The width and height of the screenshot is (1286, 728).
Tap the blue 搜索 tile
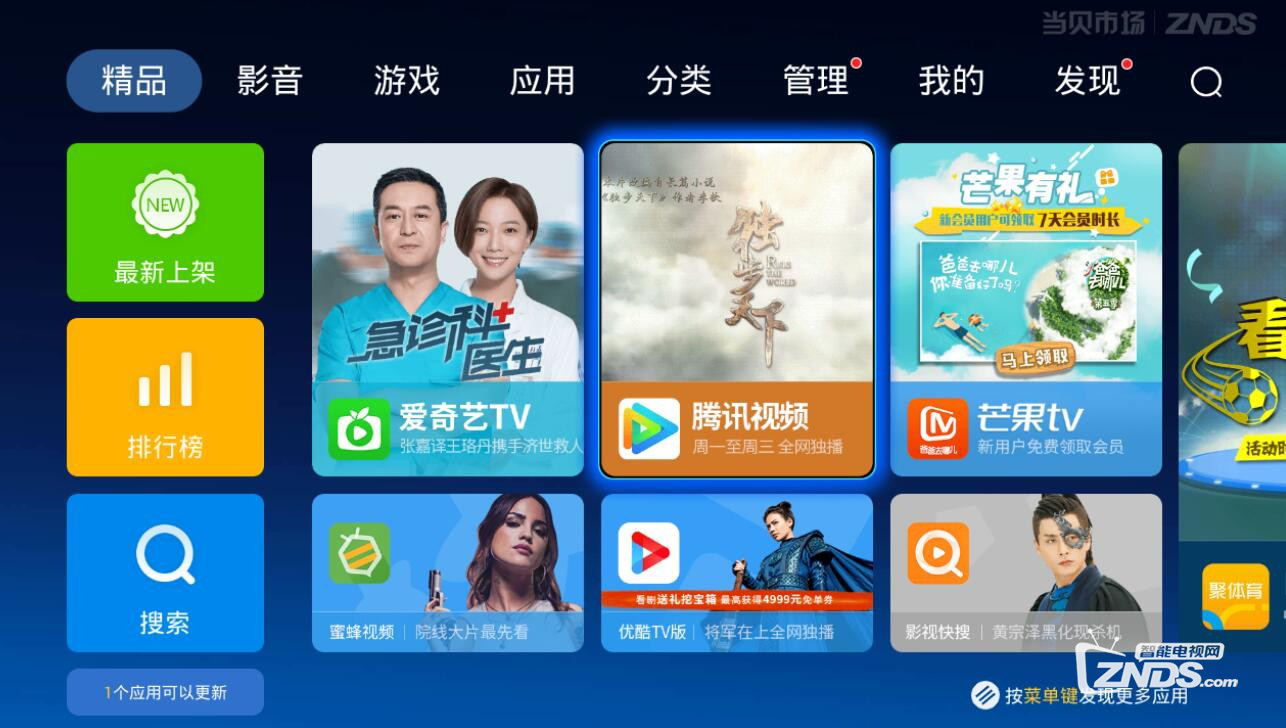click(x=165, y=573)
